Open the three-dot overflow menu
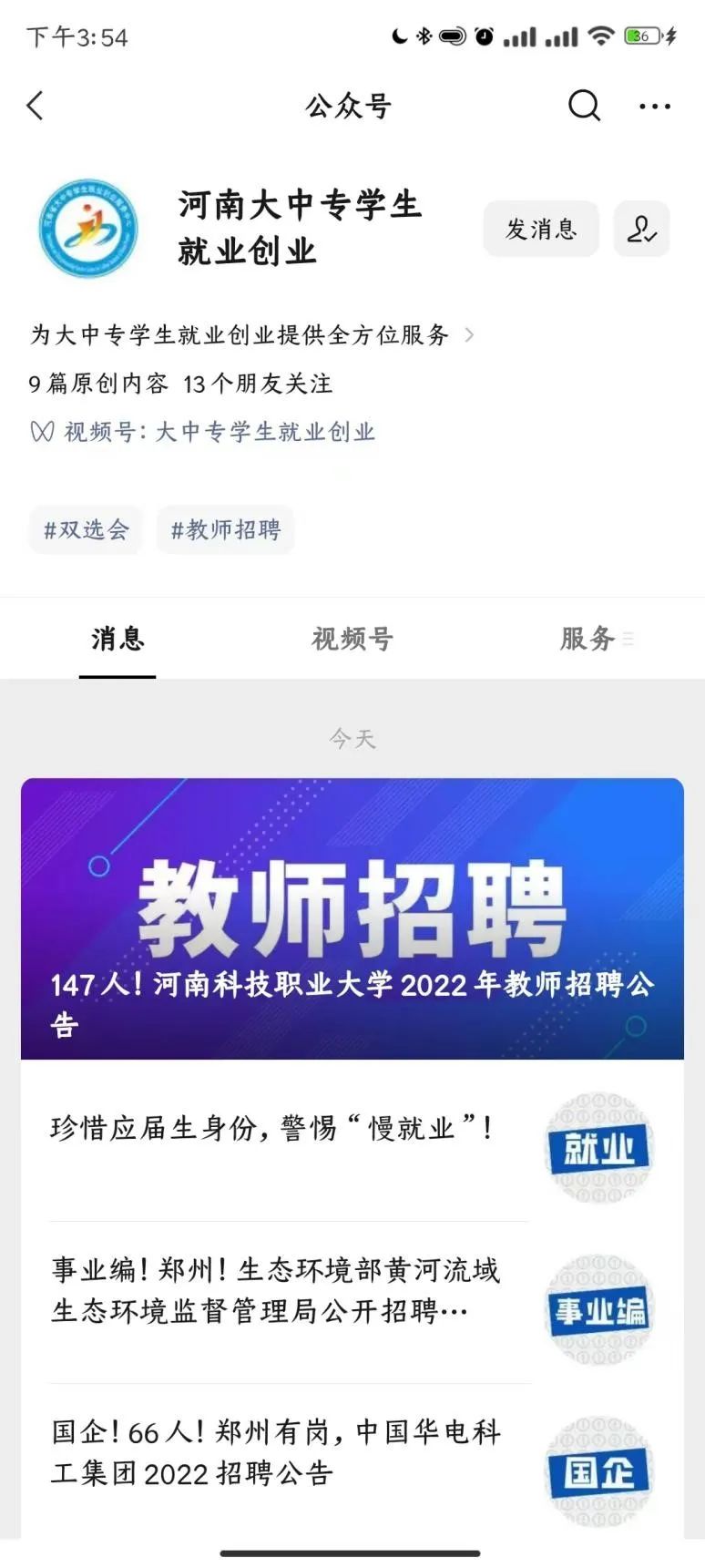This screenshot has height=1568, width=705. [x=654, y=107]
